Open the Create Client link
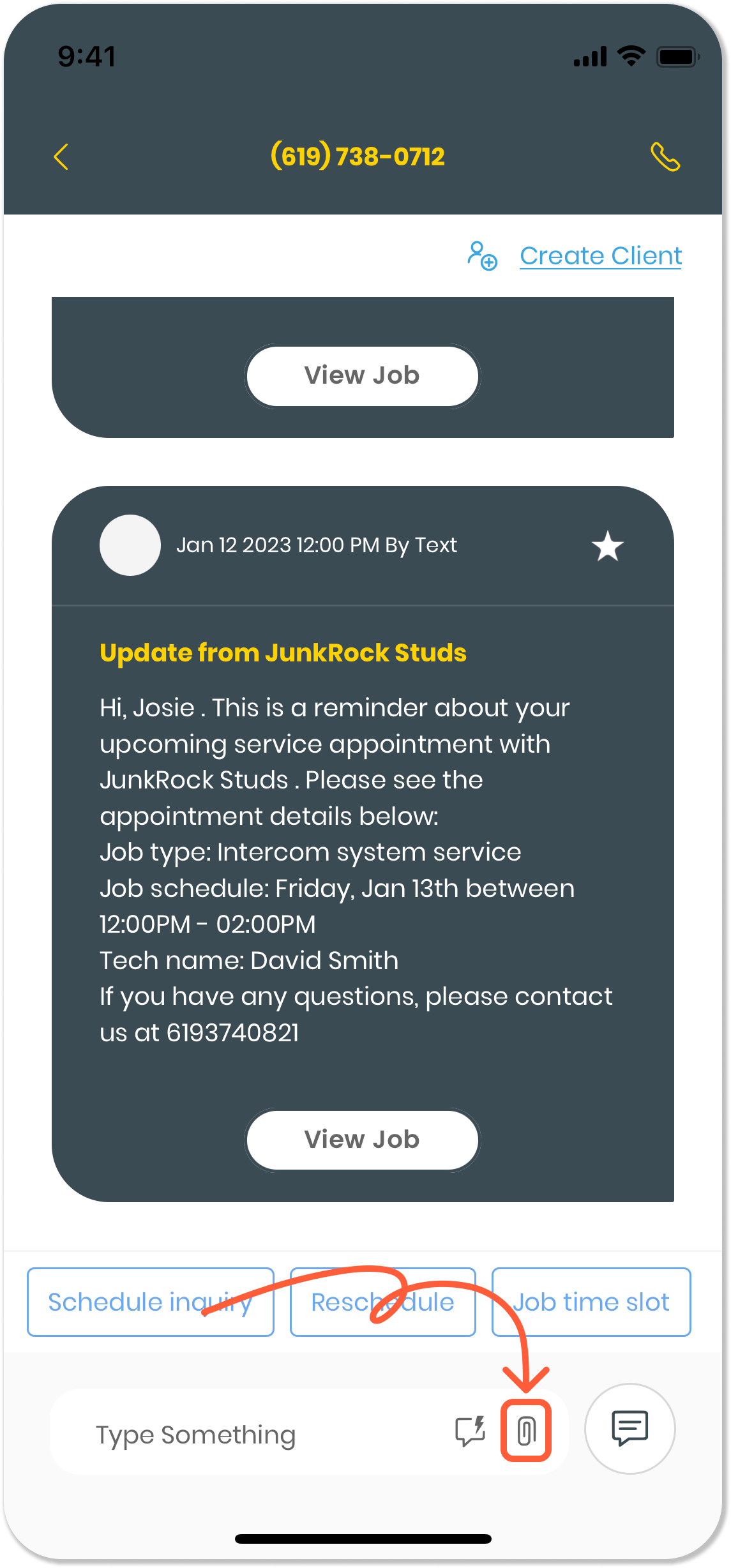 pyautogui.click(x=600, y=256)
